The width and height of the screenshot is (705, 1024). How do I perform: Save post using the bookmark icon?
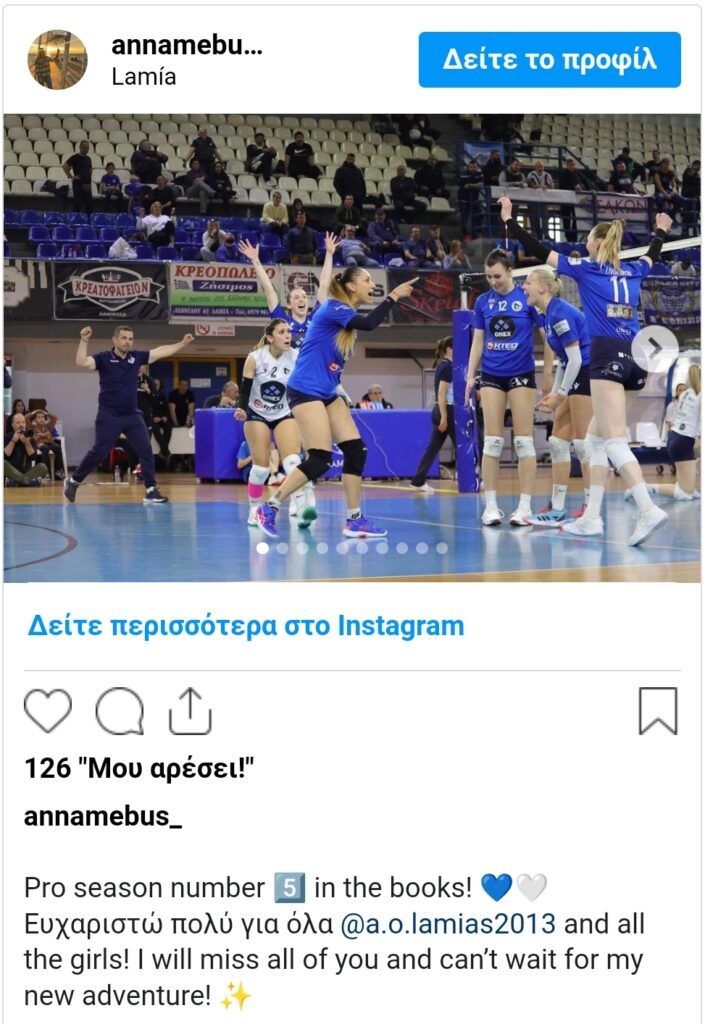tap(657, 712)
